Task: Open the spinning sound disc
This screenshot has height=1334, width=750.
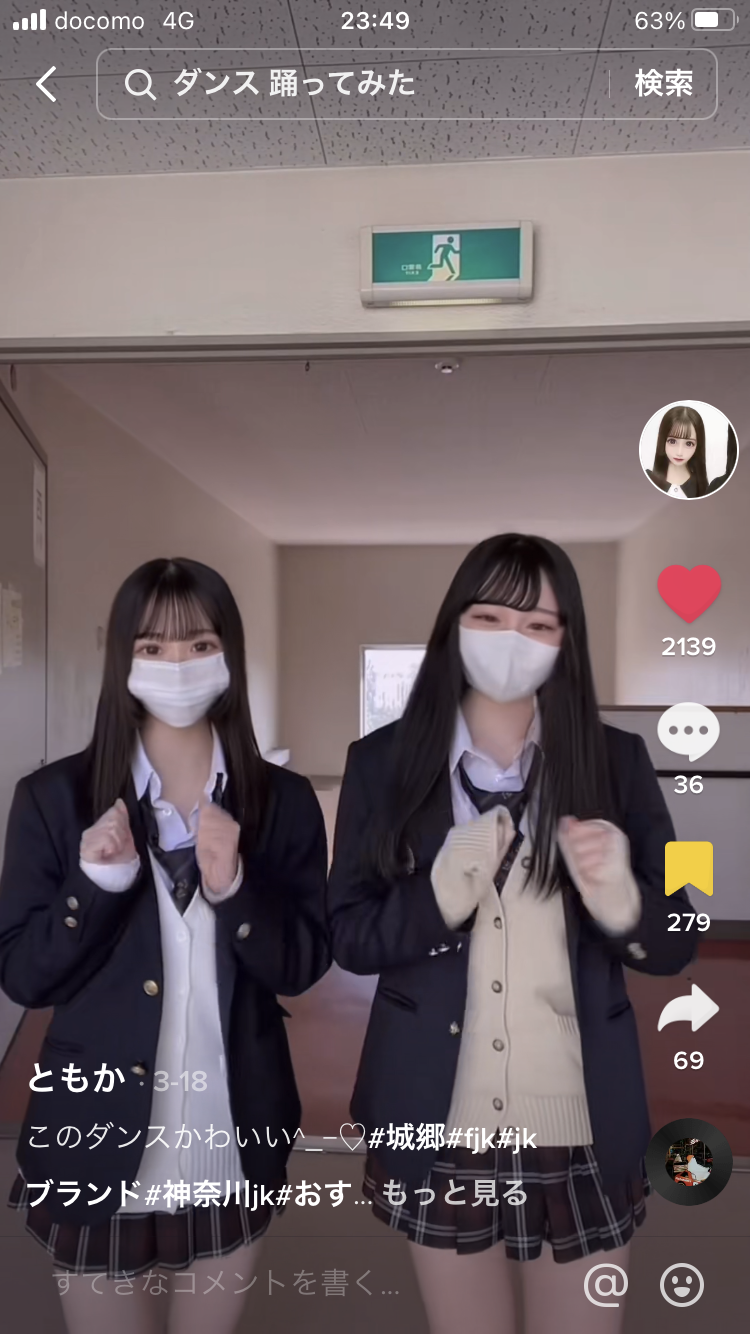Action: tap(688, 1162)
